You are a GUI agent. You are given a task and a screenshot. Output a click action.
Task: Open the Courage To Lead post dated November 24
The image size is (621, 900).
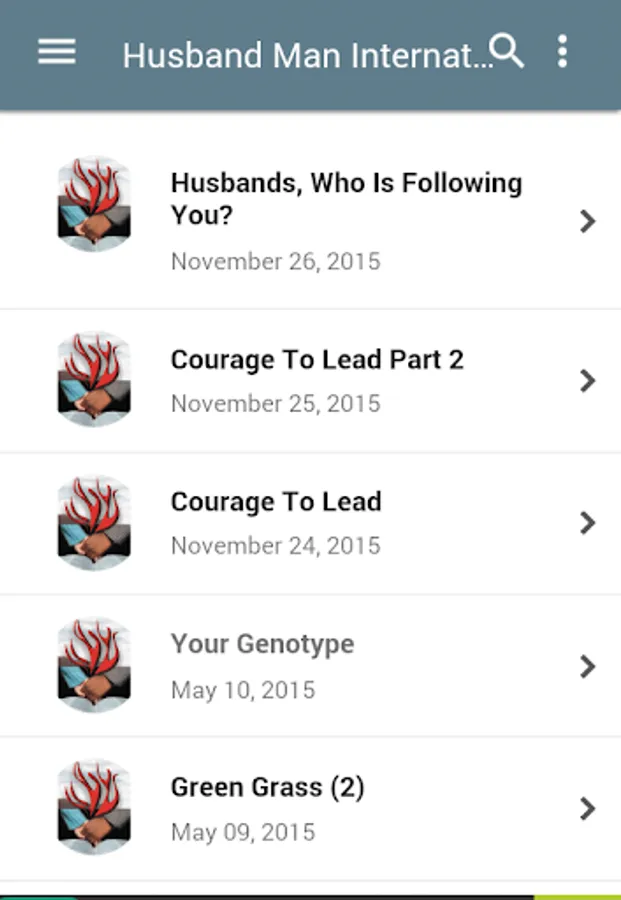click(x=310, y=523)
